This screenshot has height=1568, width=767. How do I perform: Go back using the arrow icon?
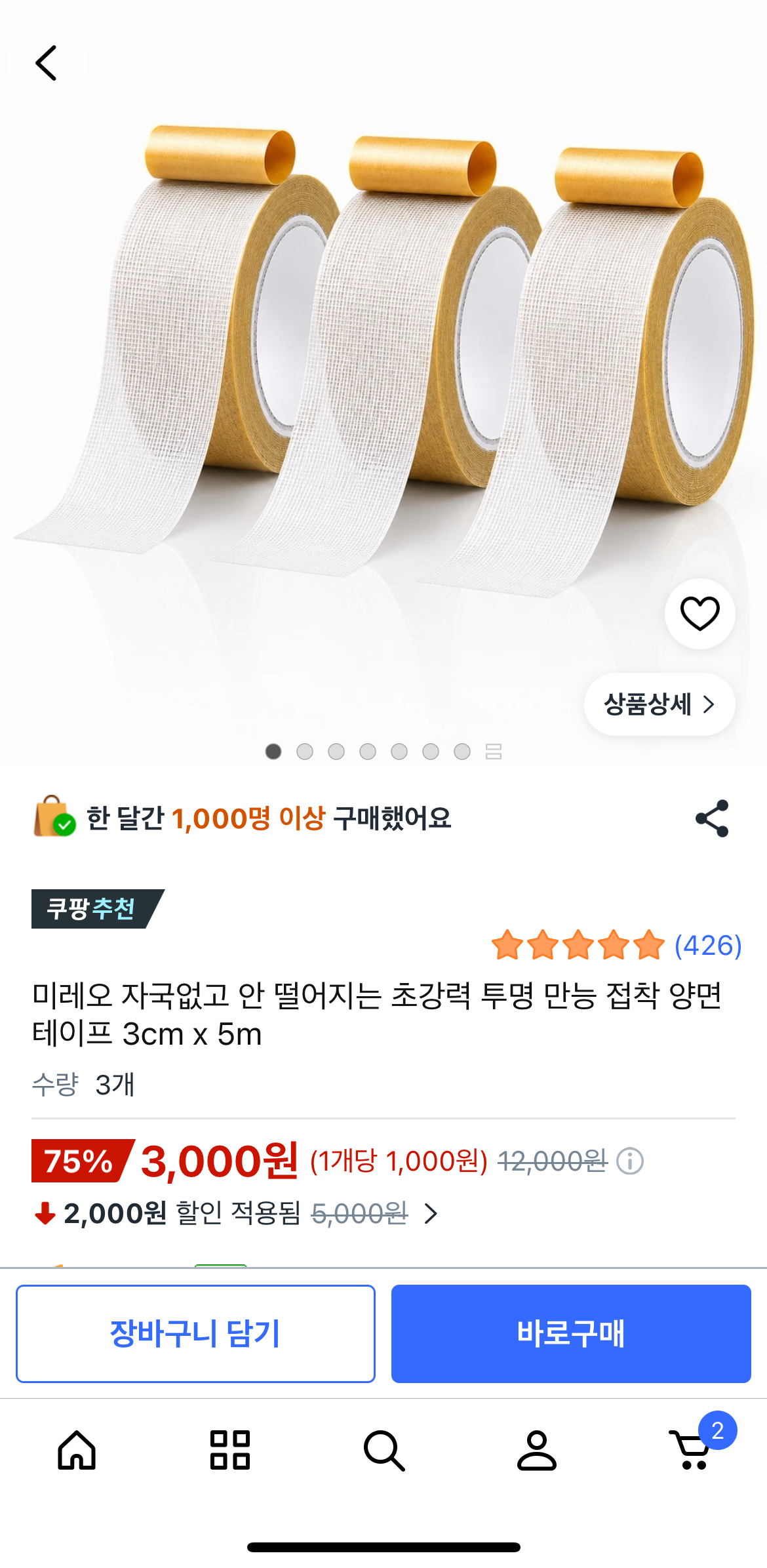[46, 63]
